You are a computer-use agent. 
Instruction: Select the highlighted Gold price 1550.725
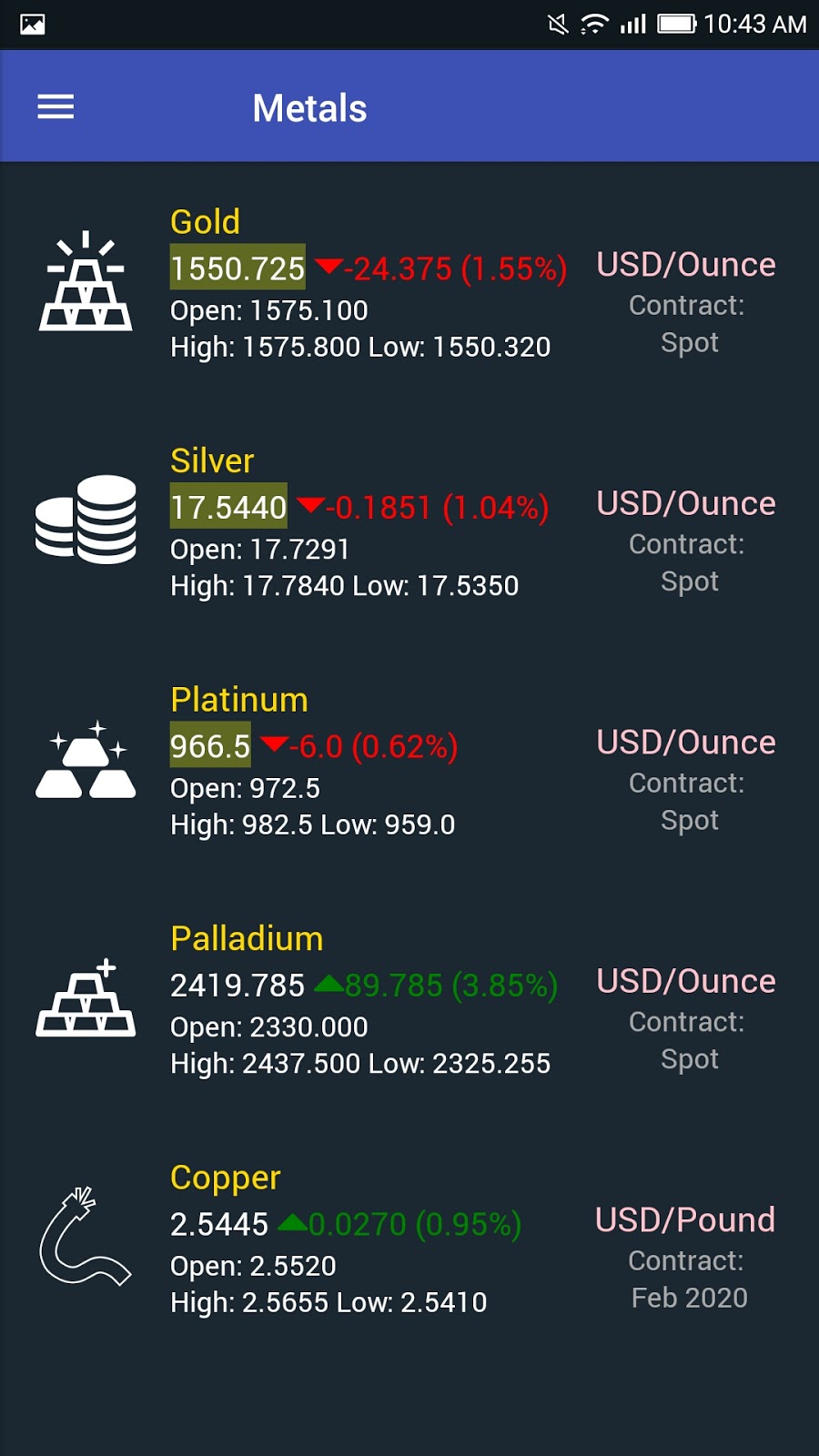pos(237,268)
